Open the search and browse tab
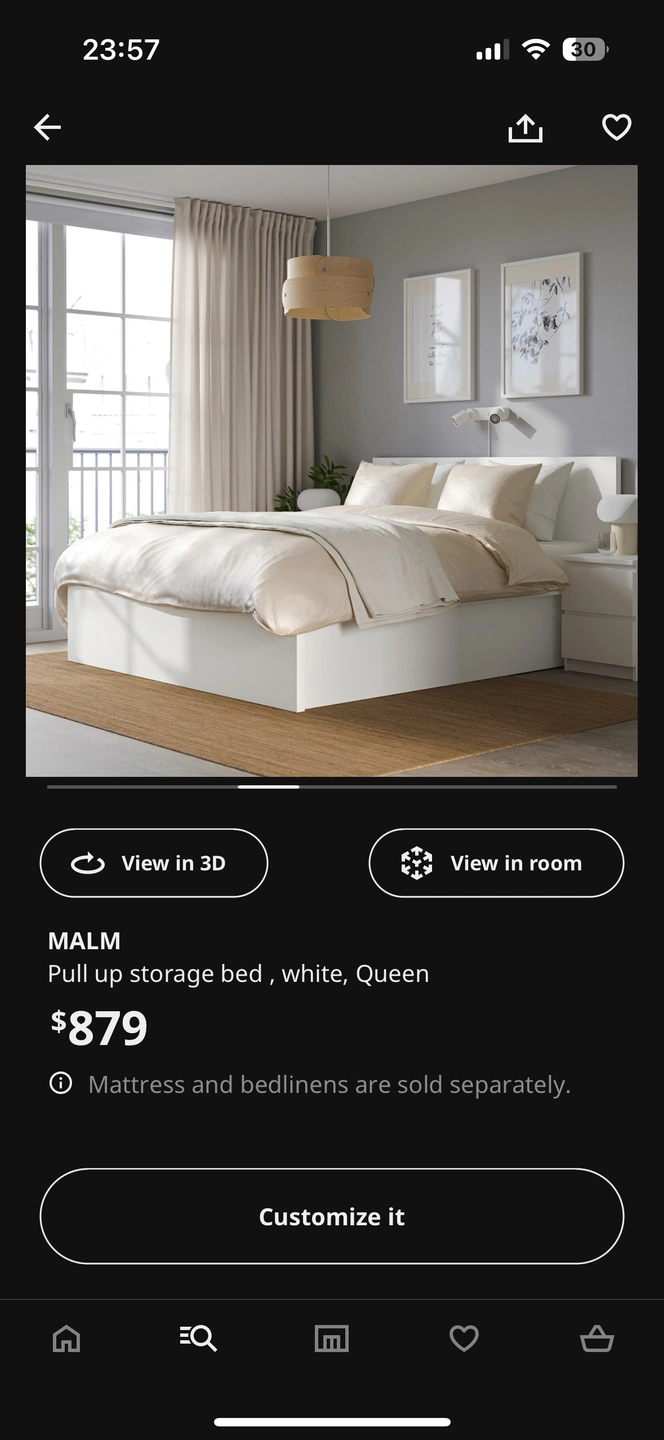This screenshot has height=1440, width=664. click(x=198, y=1338)
